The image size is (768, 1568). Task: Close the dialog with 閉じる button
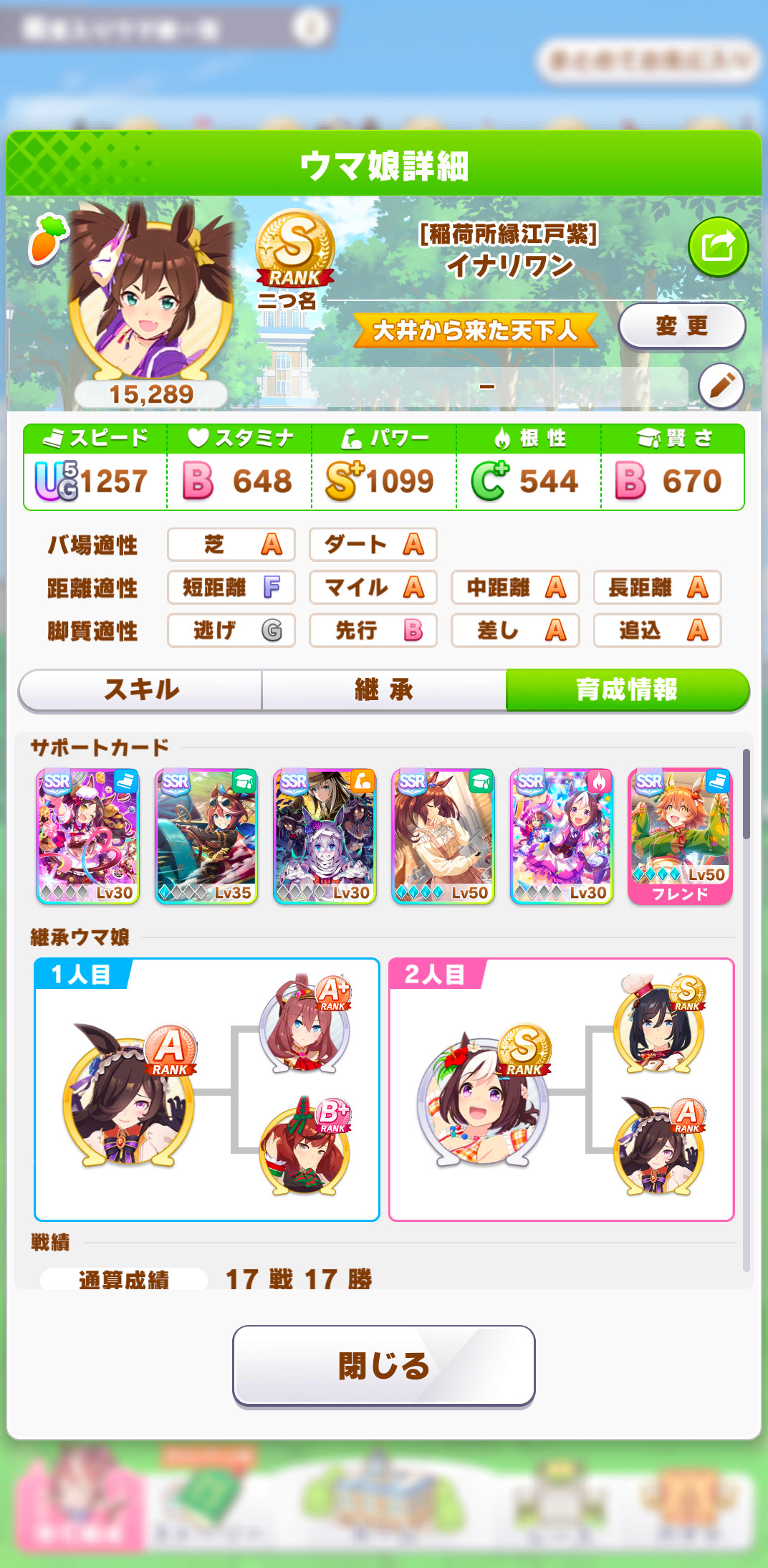click(384, 1365)
